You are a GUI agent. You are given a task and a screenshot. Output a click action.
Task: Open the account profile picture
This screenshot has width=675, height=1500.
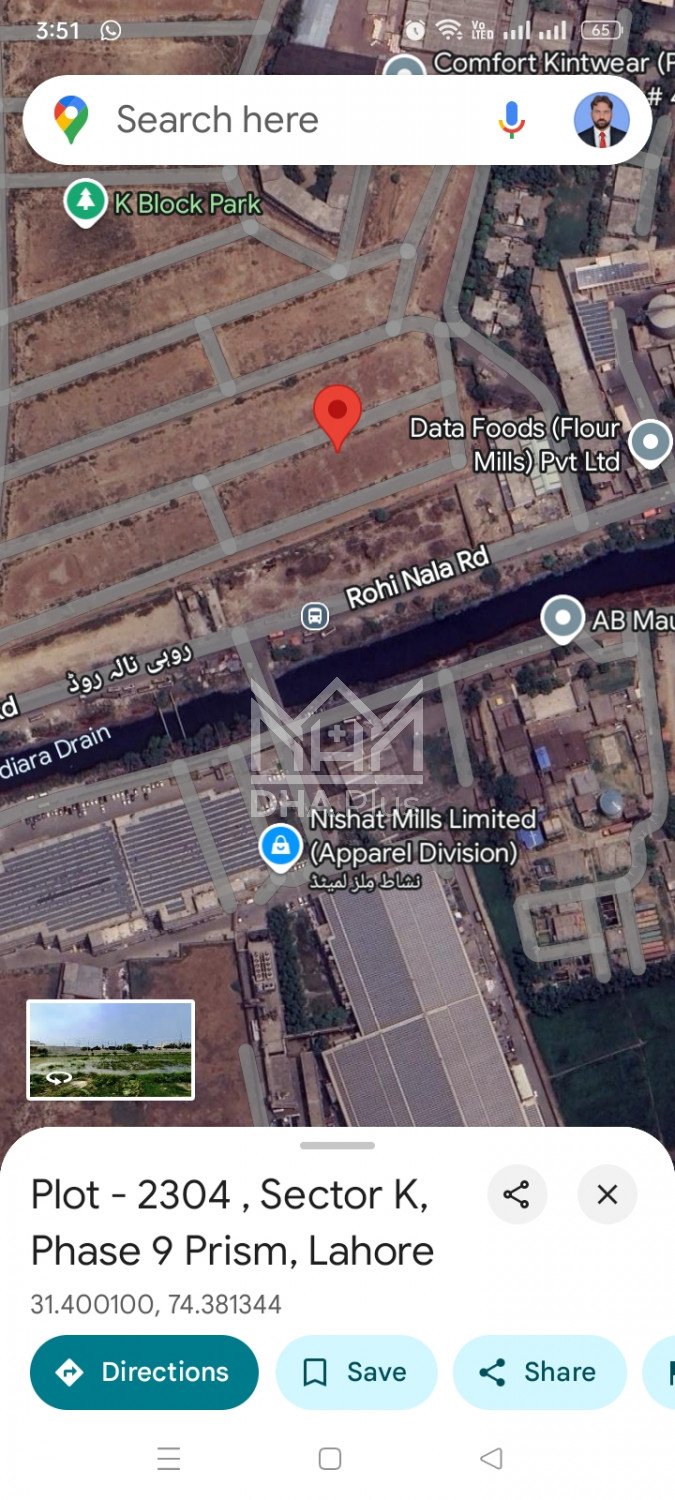coord(601,120)
